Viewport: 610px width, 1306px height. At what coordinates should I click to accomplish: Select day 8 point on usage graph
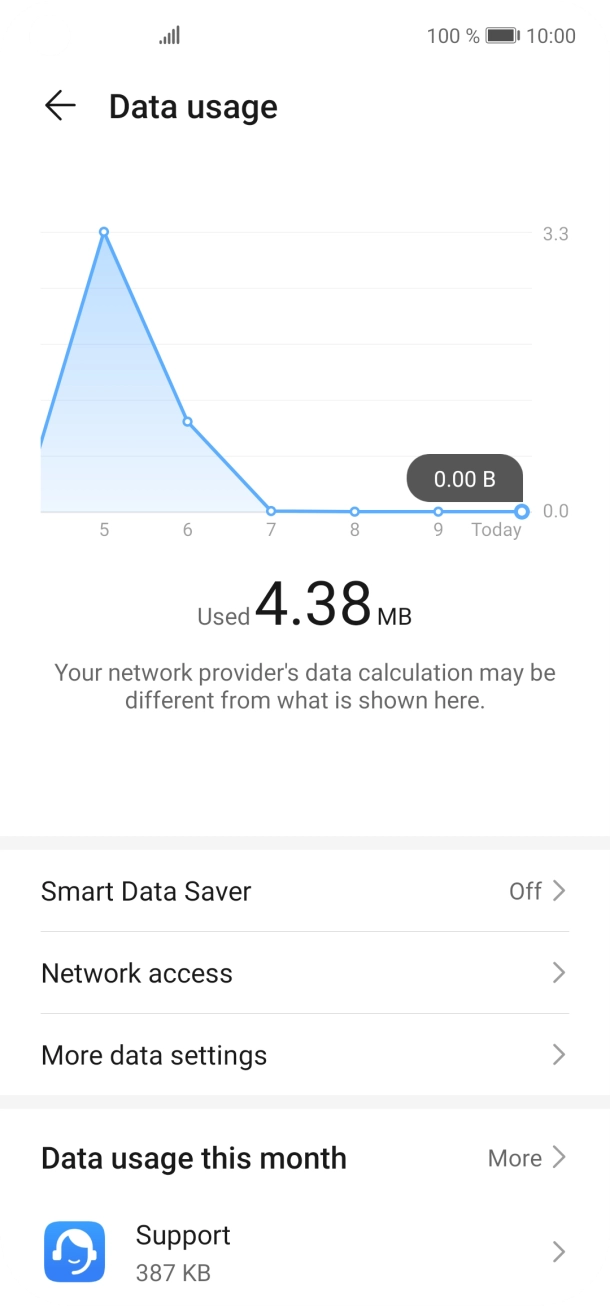(x=354, y=511)
